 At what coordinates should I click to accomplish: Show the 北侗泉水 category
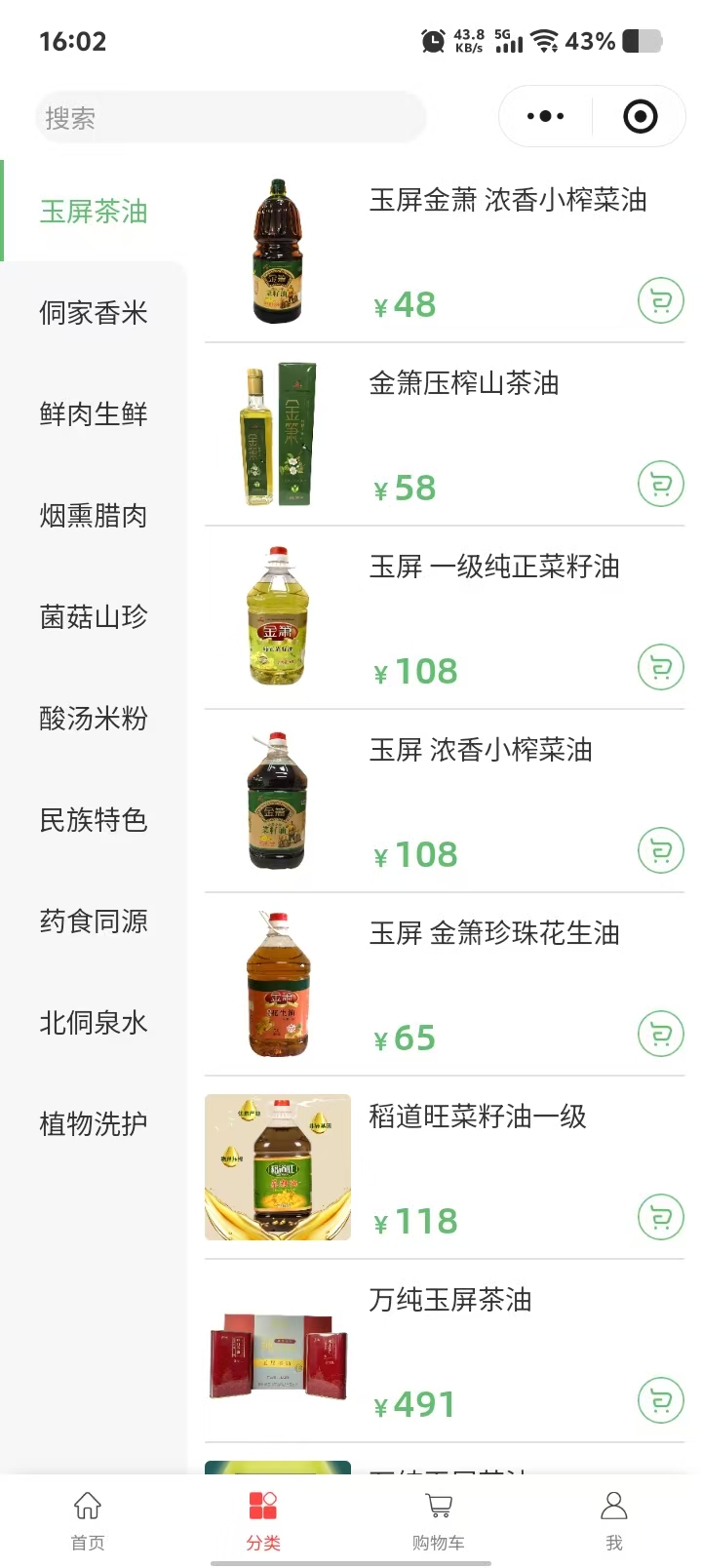tap(94, 1023)
